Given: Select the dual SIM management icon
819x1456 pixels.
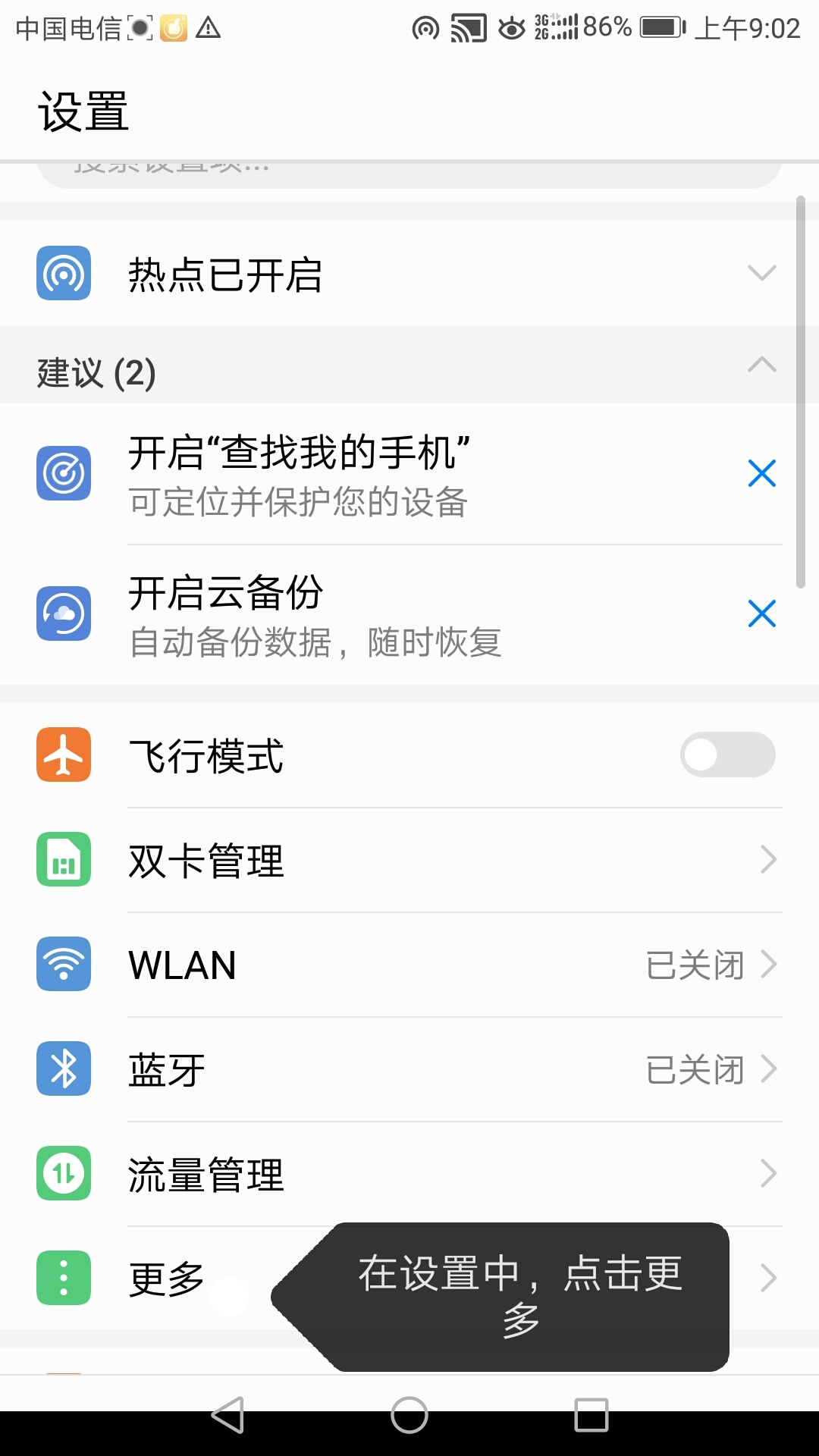Looking at the screenshot, I should [64, 861].
